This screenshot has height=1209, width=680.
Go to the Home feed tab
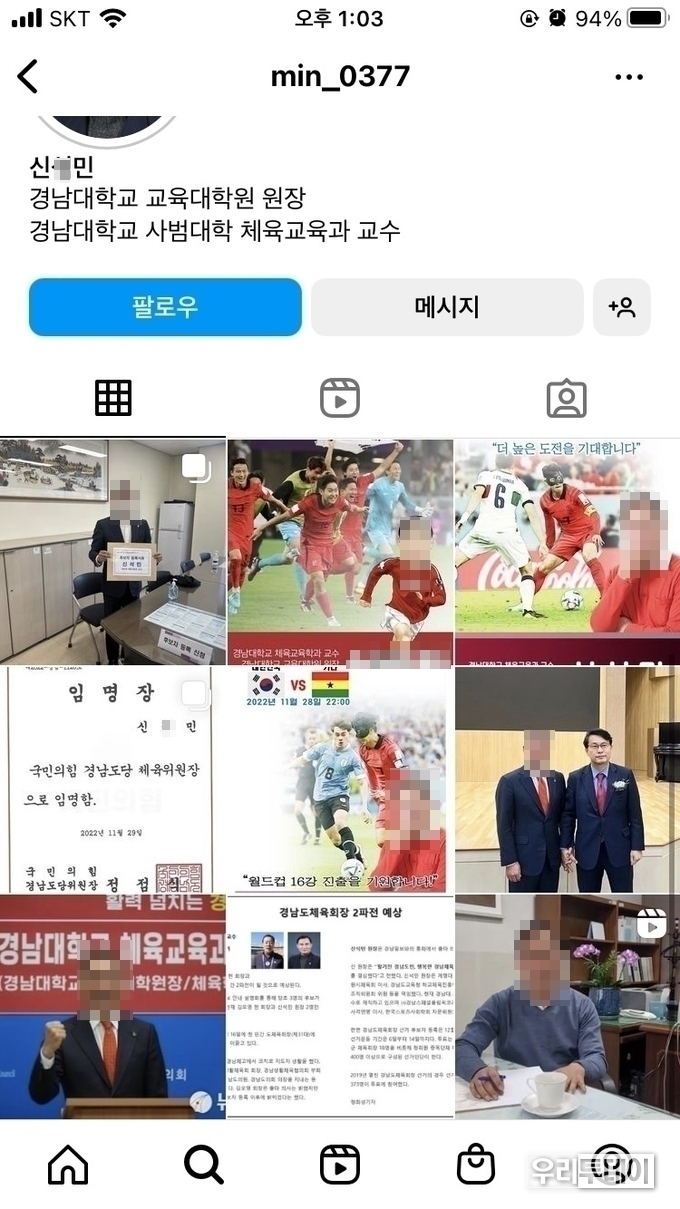pos(68,1165)
